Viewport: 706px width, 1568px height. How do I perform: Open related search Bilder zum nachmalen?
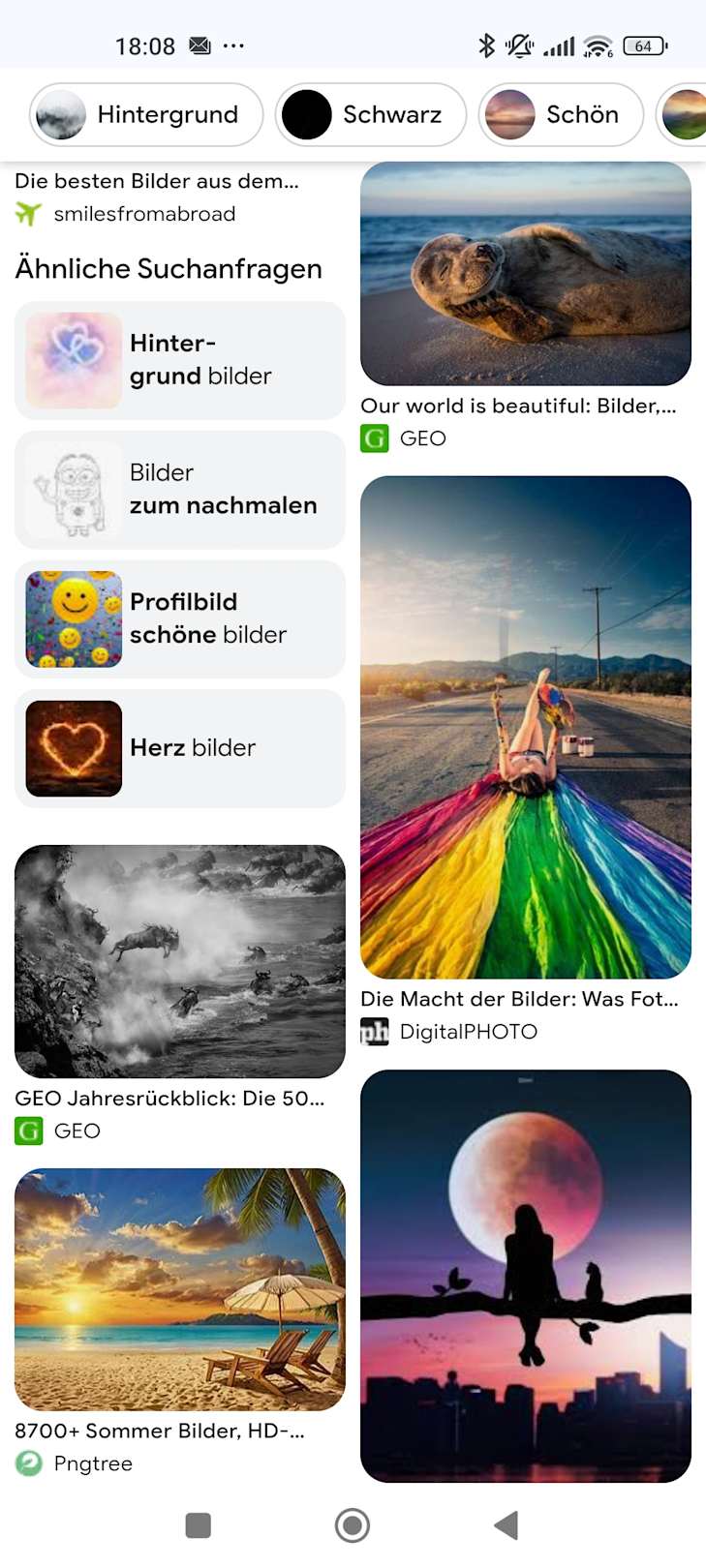(x=180, y=490)
